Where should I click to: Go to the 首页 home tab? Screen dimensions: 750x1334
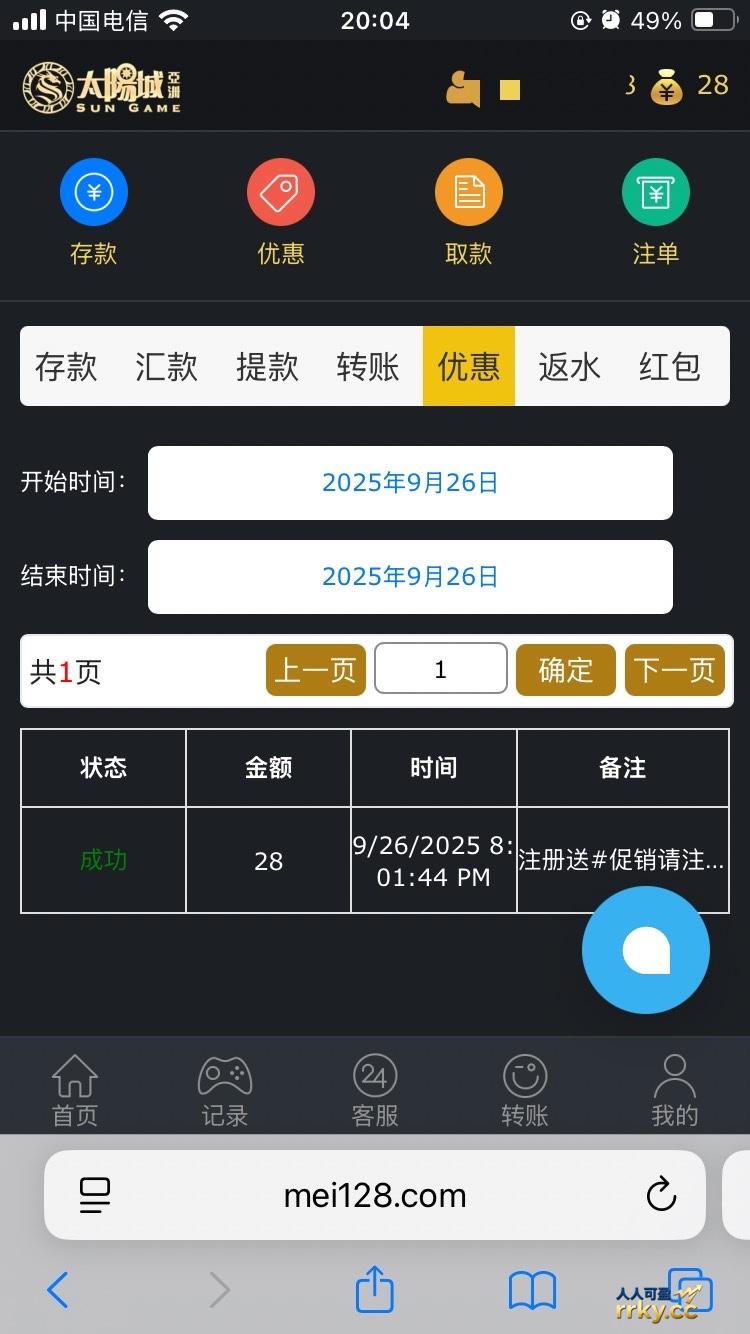point(75,1091)
